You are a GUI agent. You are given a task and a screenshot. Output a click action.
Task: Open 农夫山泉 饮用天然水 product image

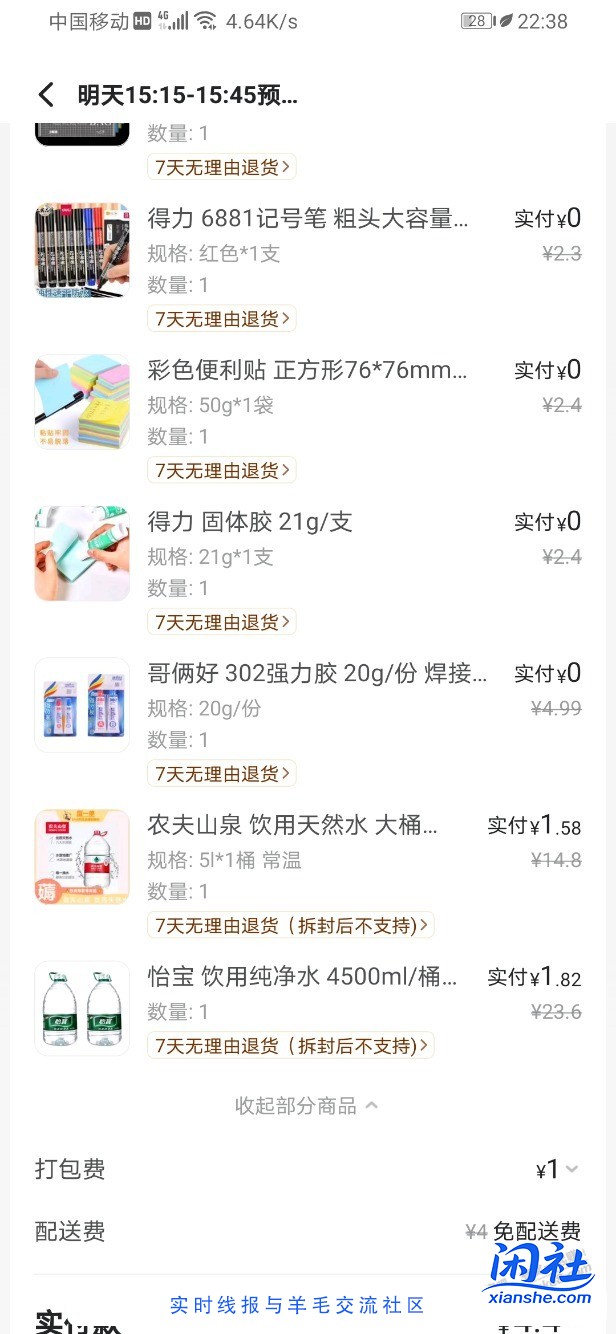tap(82, 857)
